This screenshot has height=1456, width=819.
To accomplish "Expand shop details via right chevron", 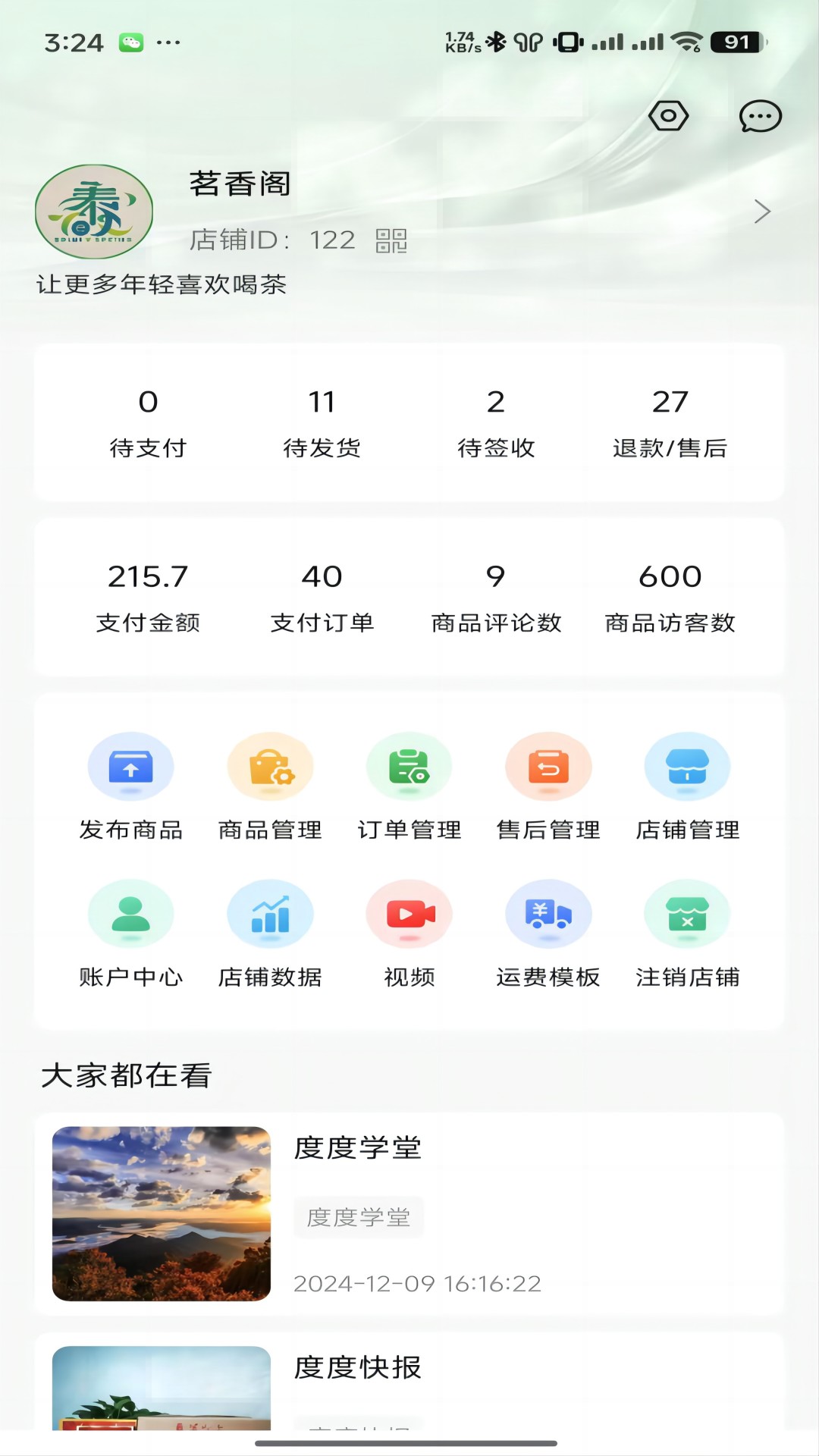I will 763,212.
